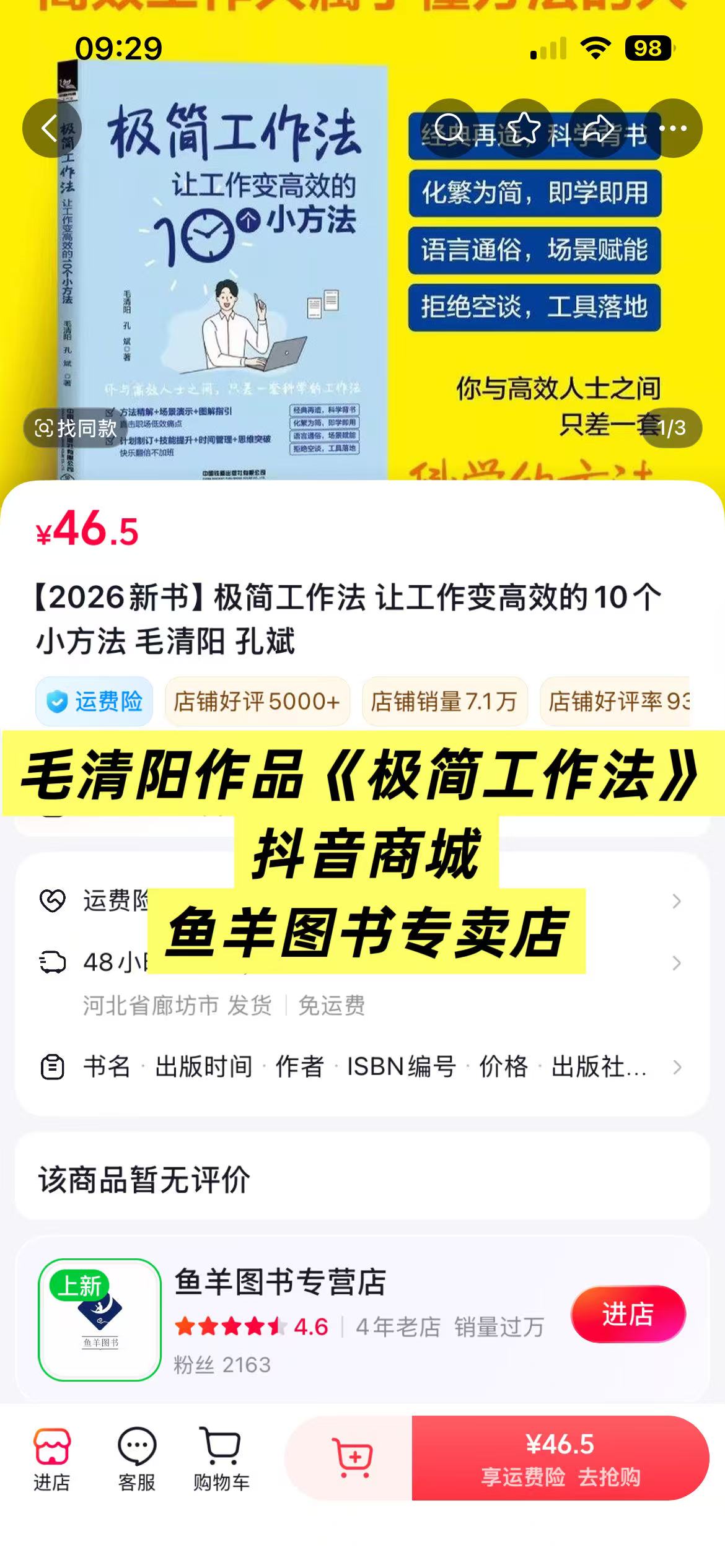Open the three-dot overflow menu
Image resolution: width=725 pixels, height=1568 pixels.
coord(673,128)
